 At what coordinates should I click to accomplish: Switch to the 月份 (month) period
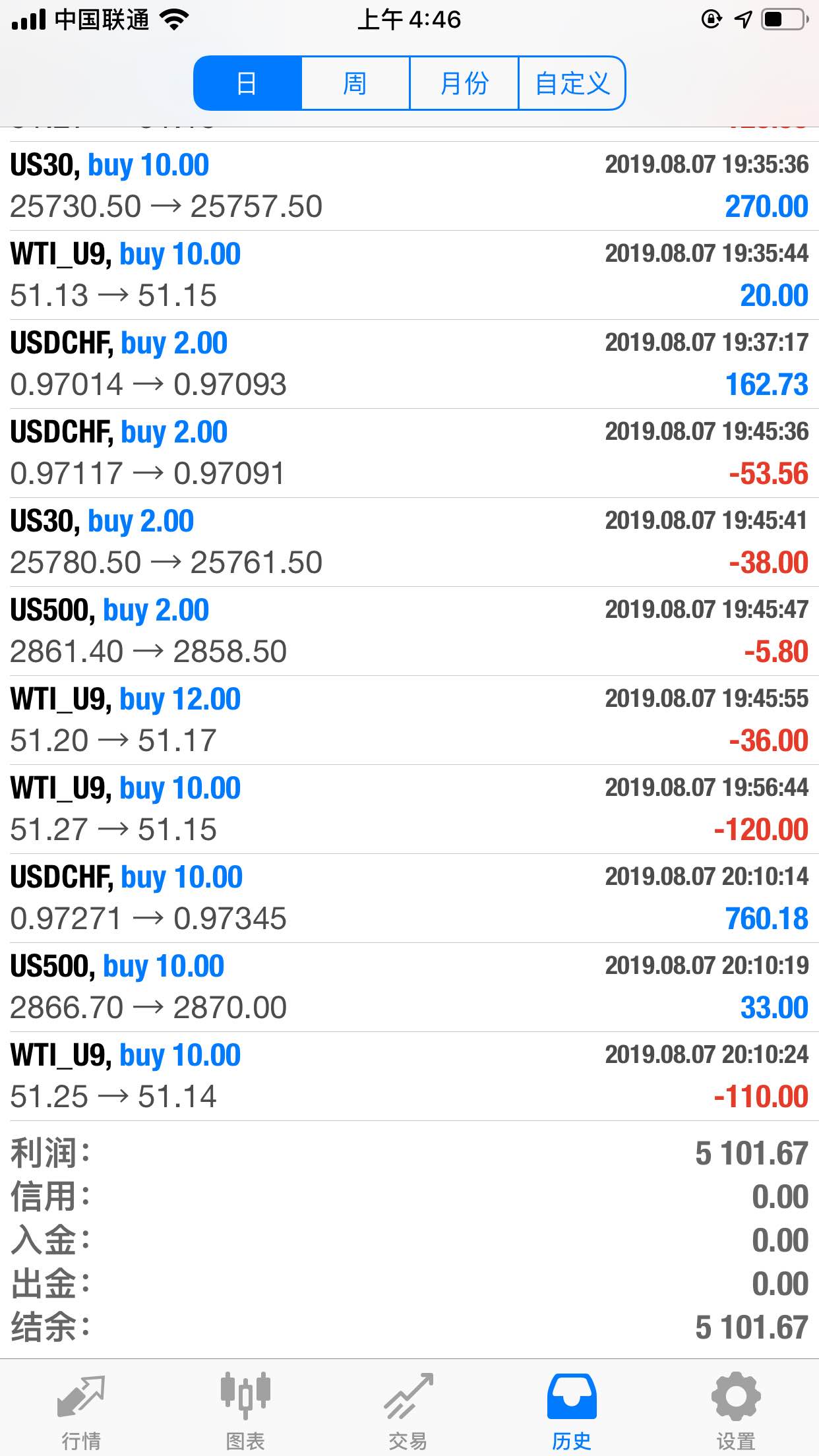click(x=464, y=83)
